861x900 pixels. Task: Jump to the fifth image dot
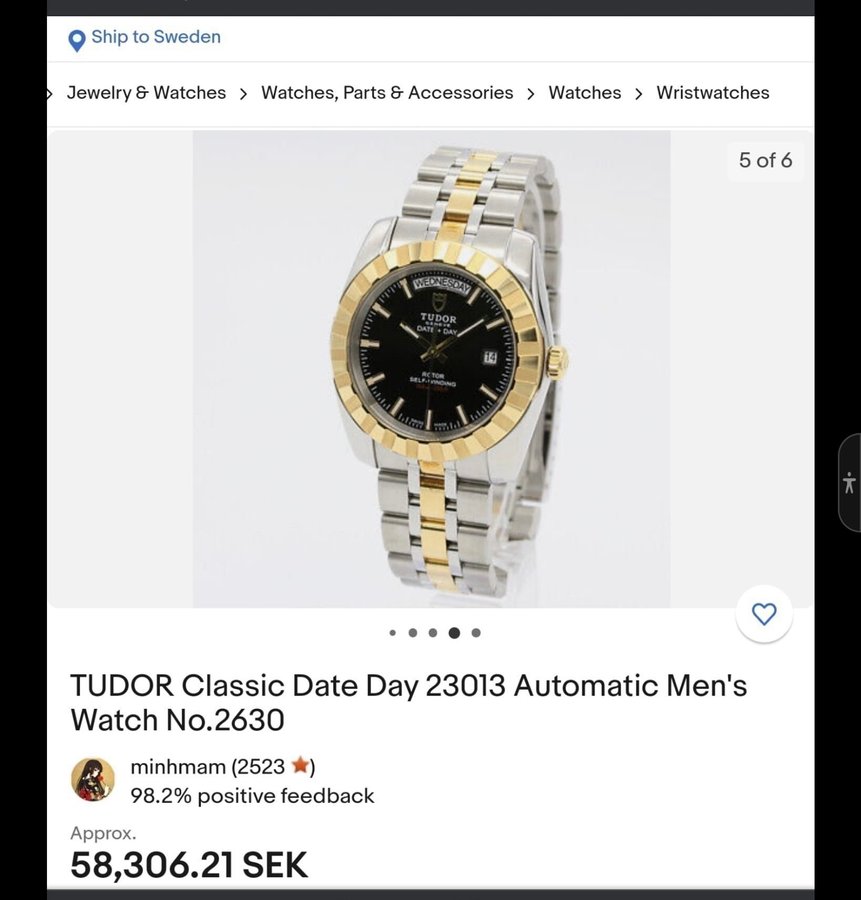(x=476, y=633)
